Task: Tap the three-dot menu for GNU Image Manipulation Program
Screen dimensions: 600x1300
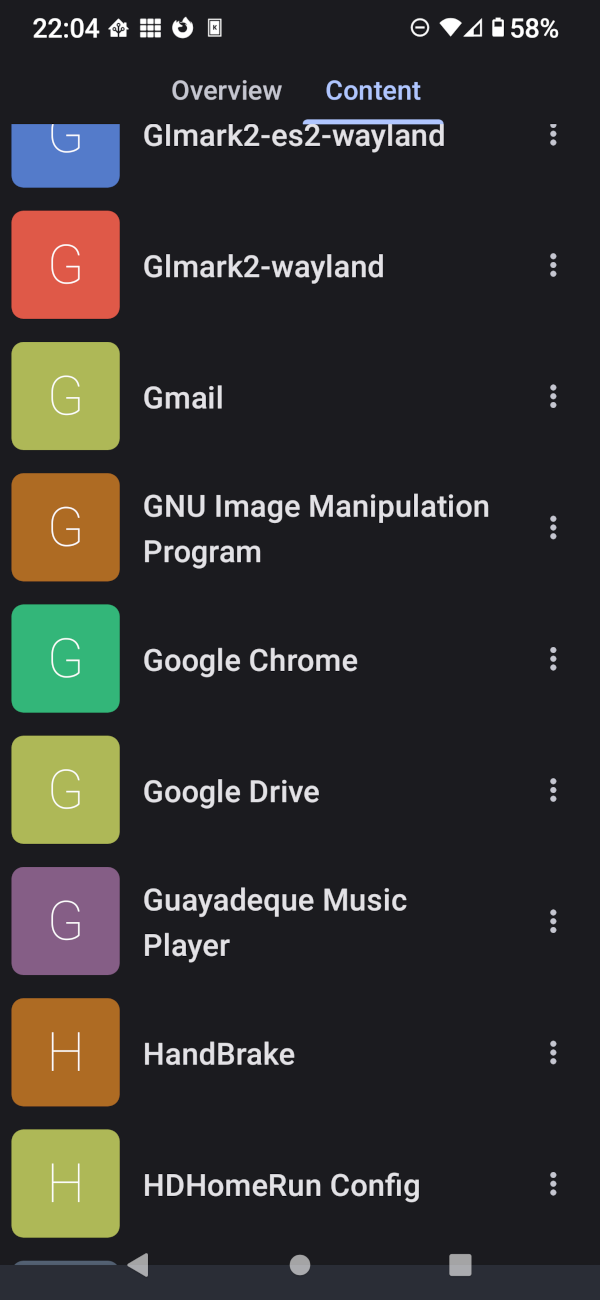Action: coord(553,527)
